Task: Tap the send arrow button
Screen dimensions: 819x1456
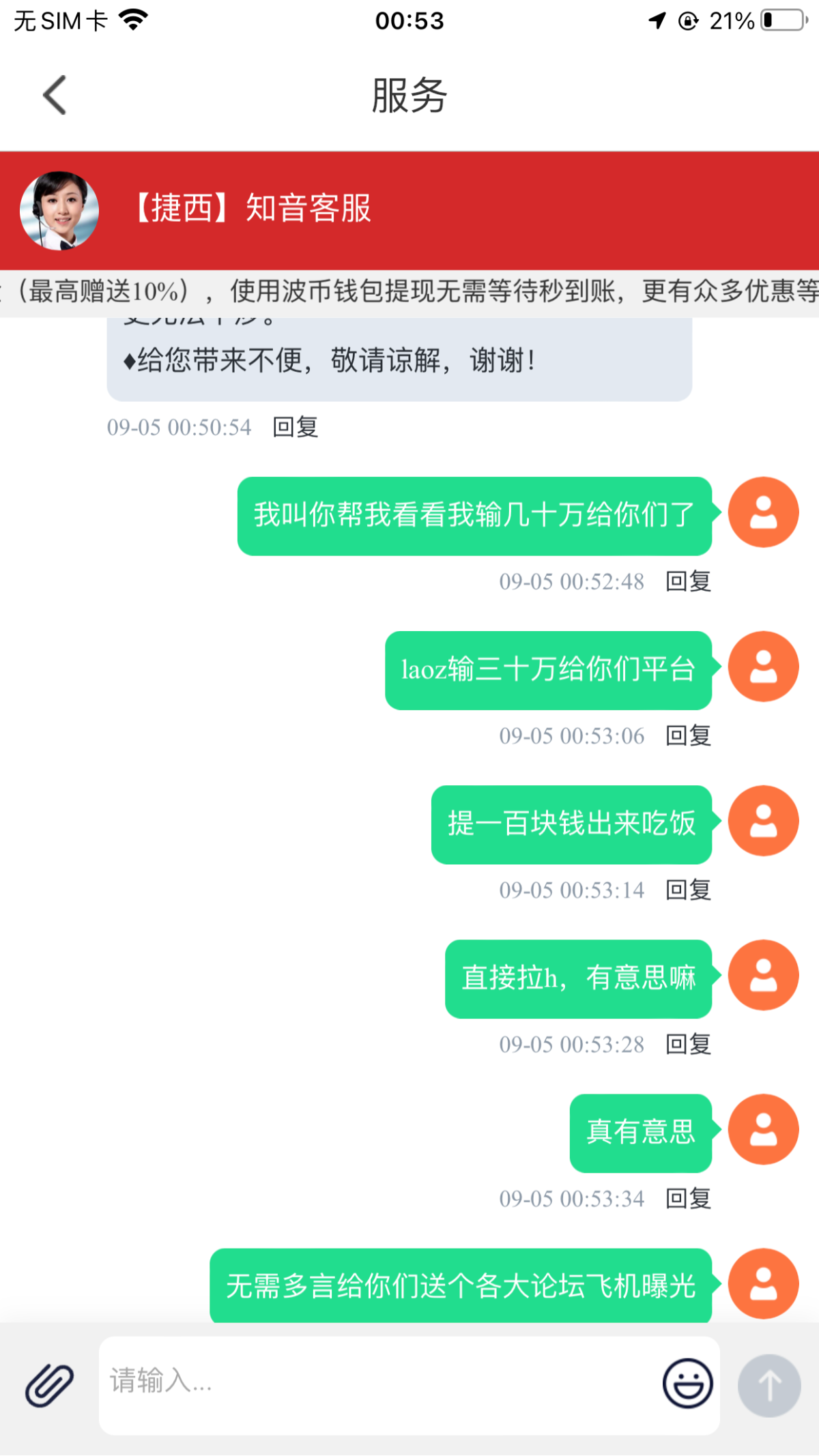Action: (769, 1385)
